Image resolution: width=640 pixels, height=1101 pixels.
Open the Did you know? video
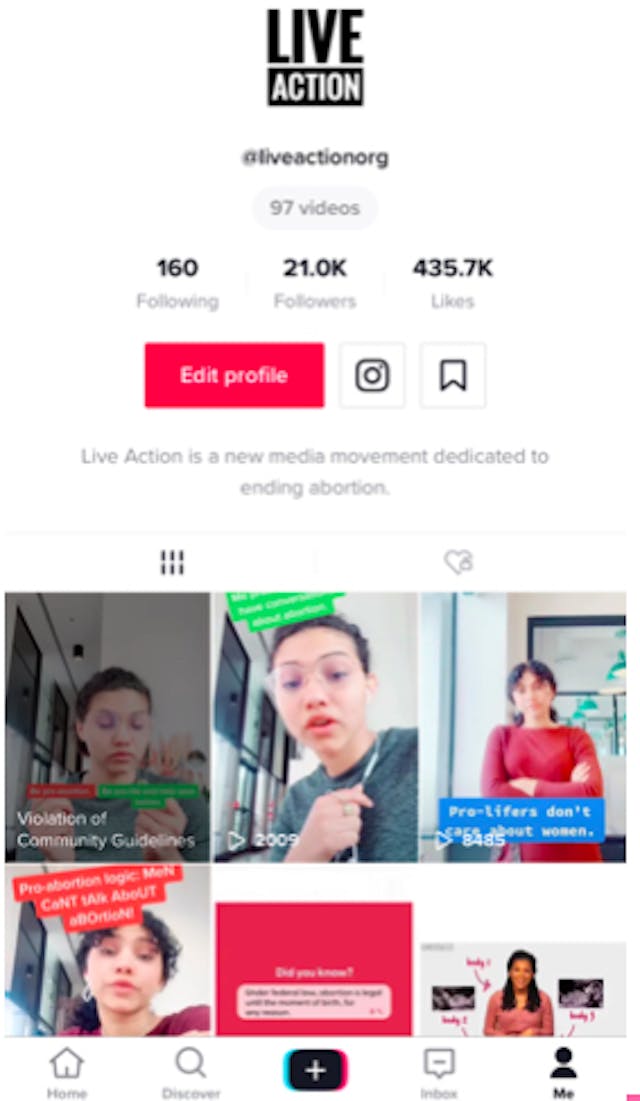(315, 960)
